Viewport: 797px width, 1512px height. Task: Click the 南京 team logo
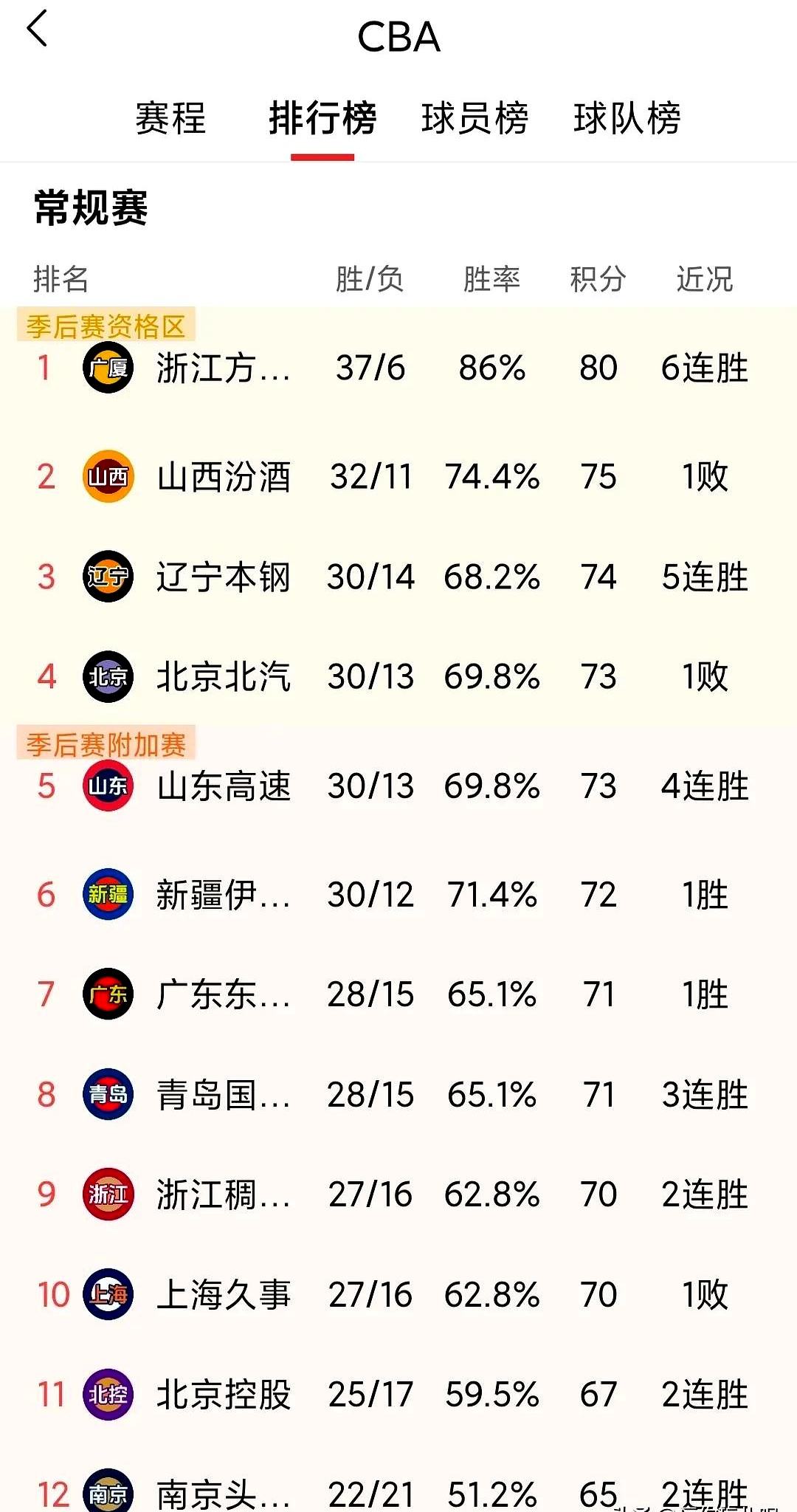[x=108, y=1491]
